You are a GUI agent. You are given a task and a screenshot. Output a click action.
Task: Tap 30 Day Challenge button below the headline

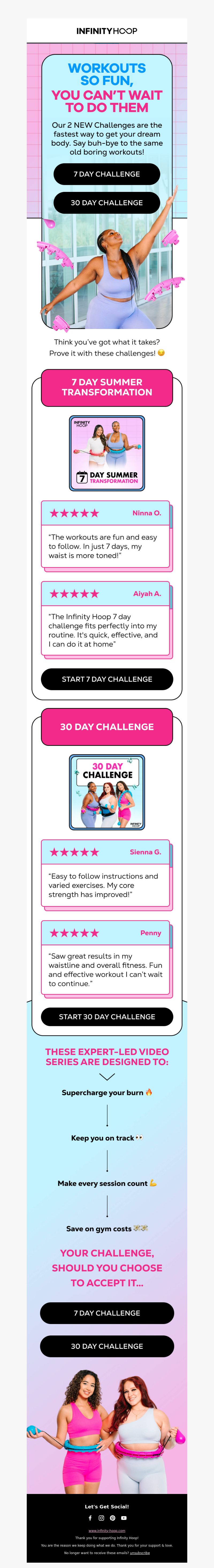[107, 203]
